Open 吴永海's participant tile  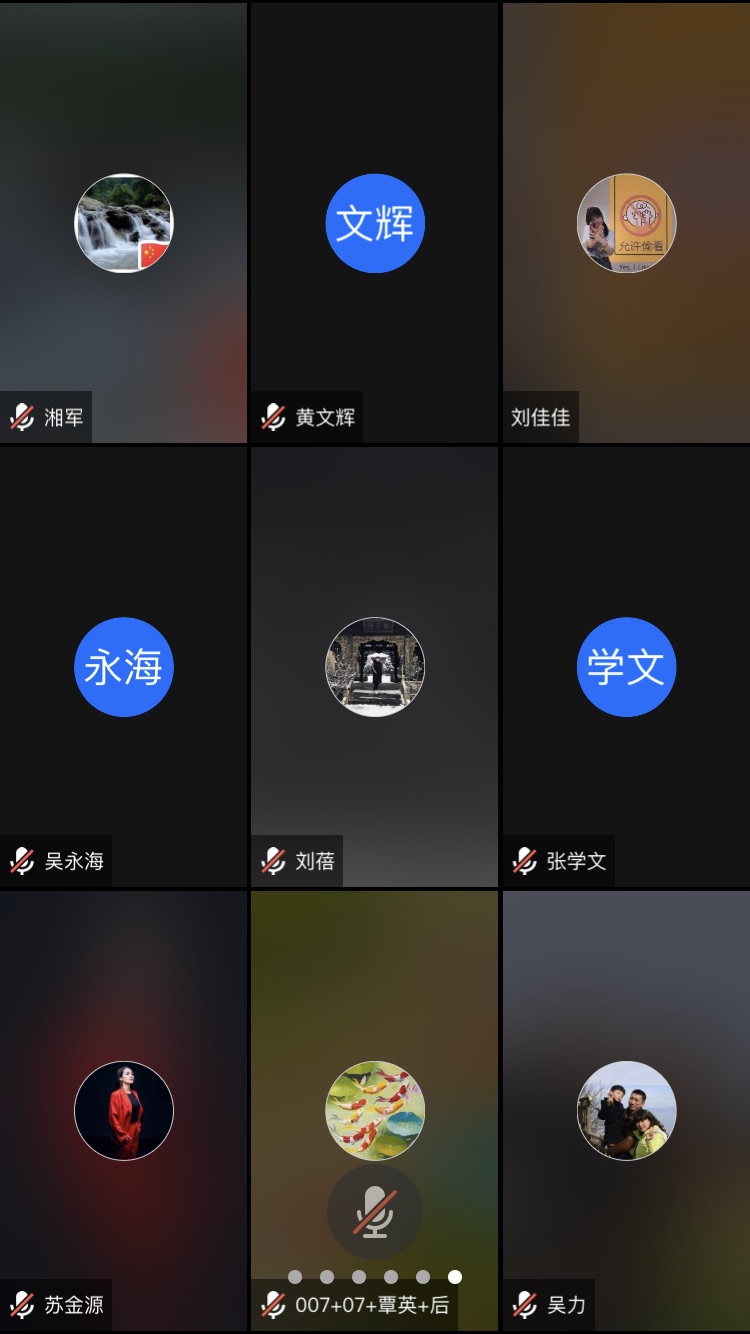(124, 667)
